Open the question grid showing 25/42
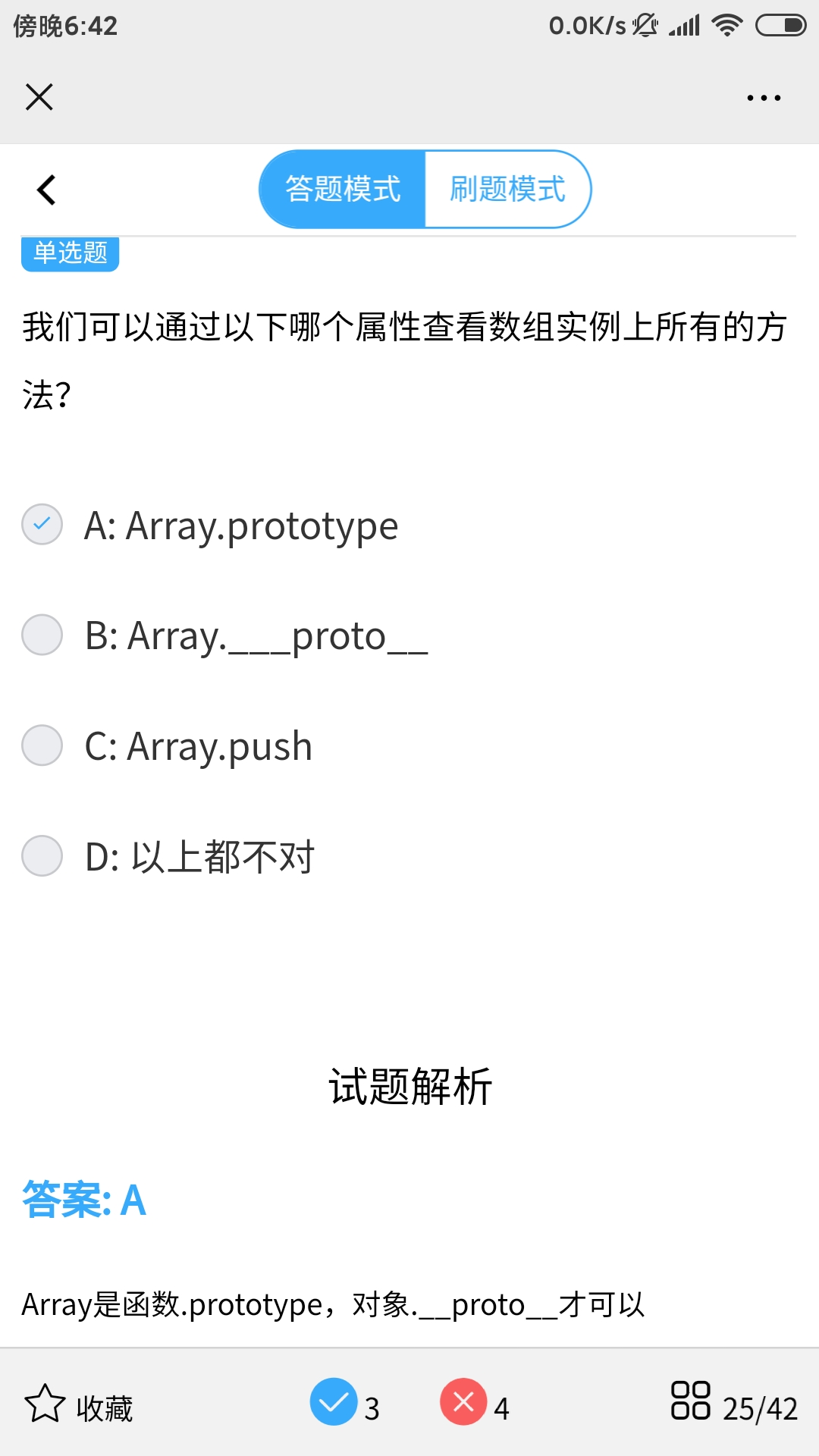The height and width of the screenshot is (1456, 819). [733, 1406]
